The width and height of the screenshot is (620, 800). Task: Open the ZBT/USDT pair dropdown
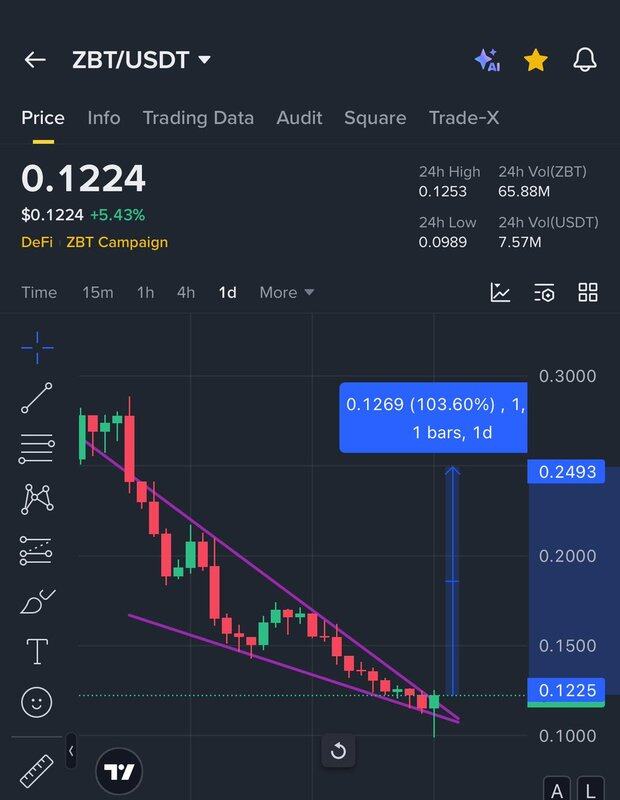point(204,60)
